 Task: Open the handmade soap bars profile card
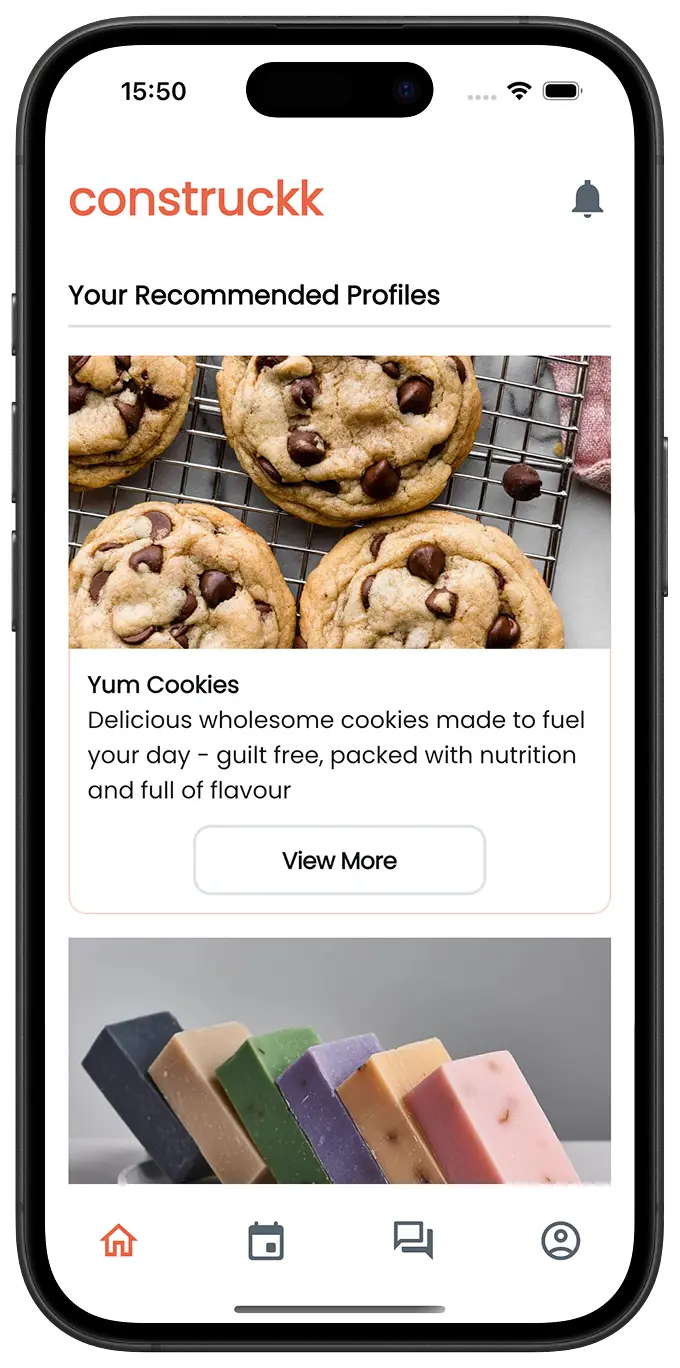(339, 1060)
